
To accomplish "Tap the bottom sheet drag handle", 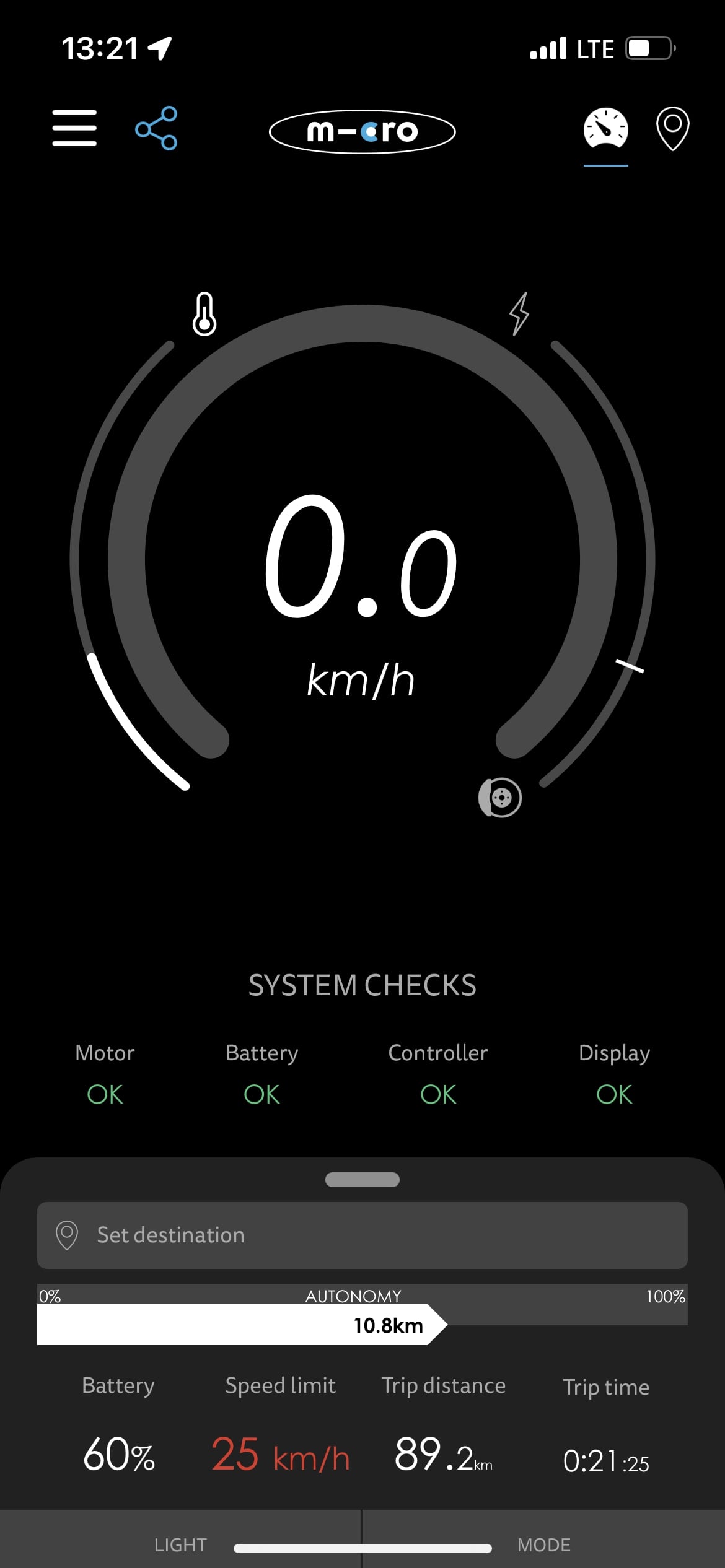I will point(362,1179).
